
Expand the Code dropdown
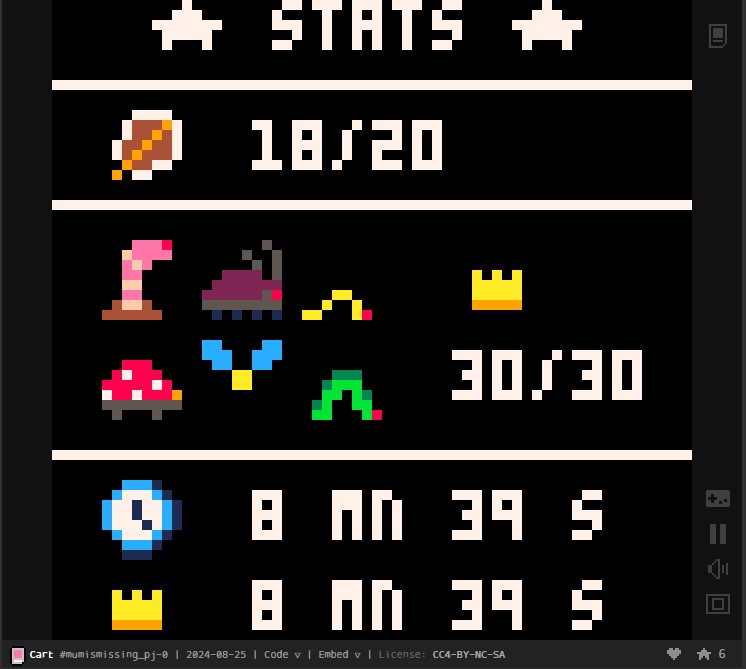[x=283, y=654]
